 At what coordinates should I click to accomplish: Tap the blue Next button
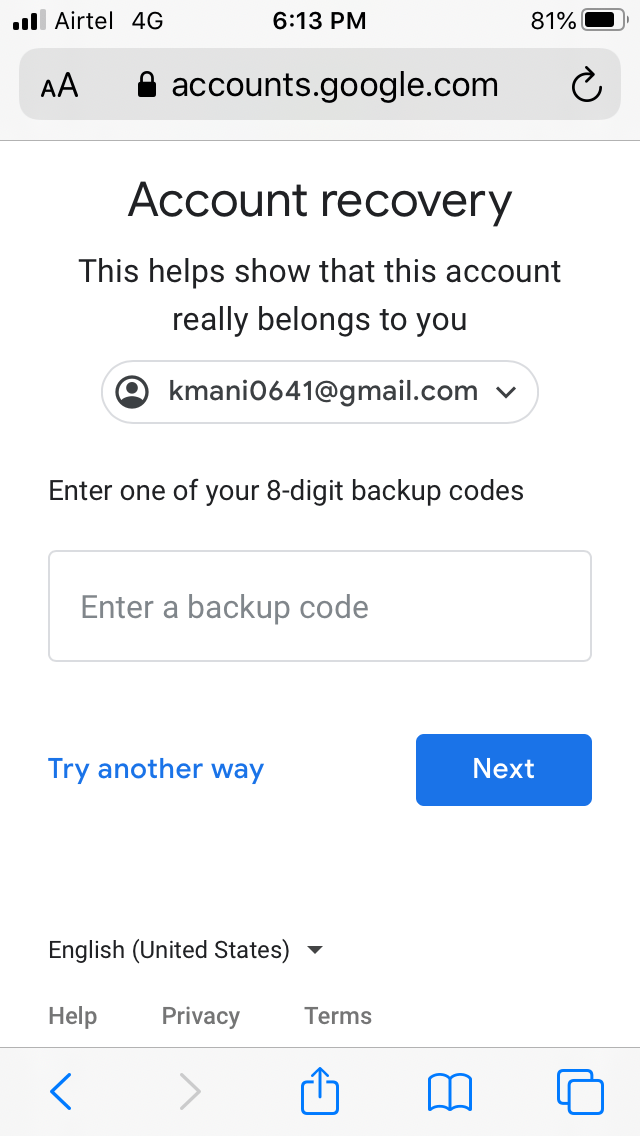(x=504, y=769)
